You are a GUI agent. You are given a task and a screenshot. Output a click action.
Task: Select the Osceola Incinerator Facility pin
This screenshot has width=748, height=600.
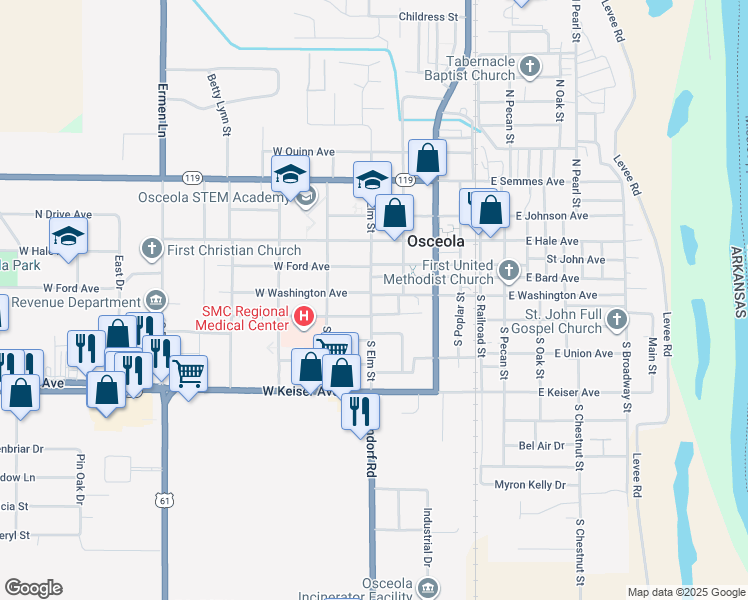coord(428,588)
